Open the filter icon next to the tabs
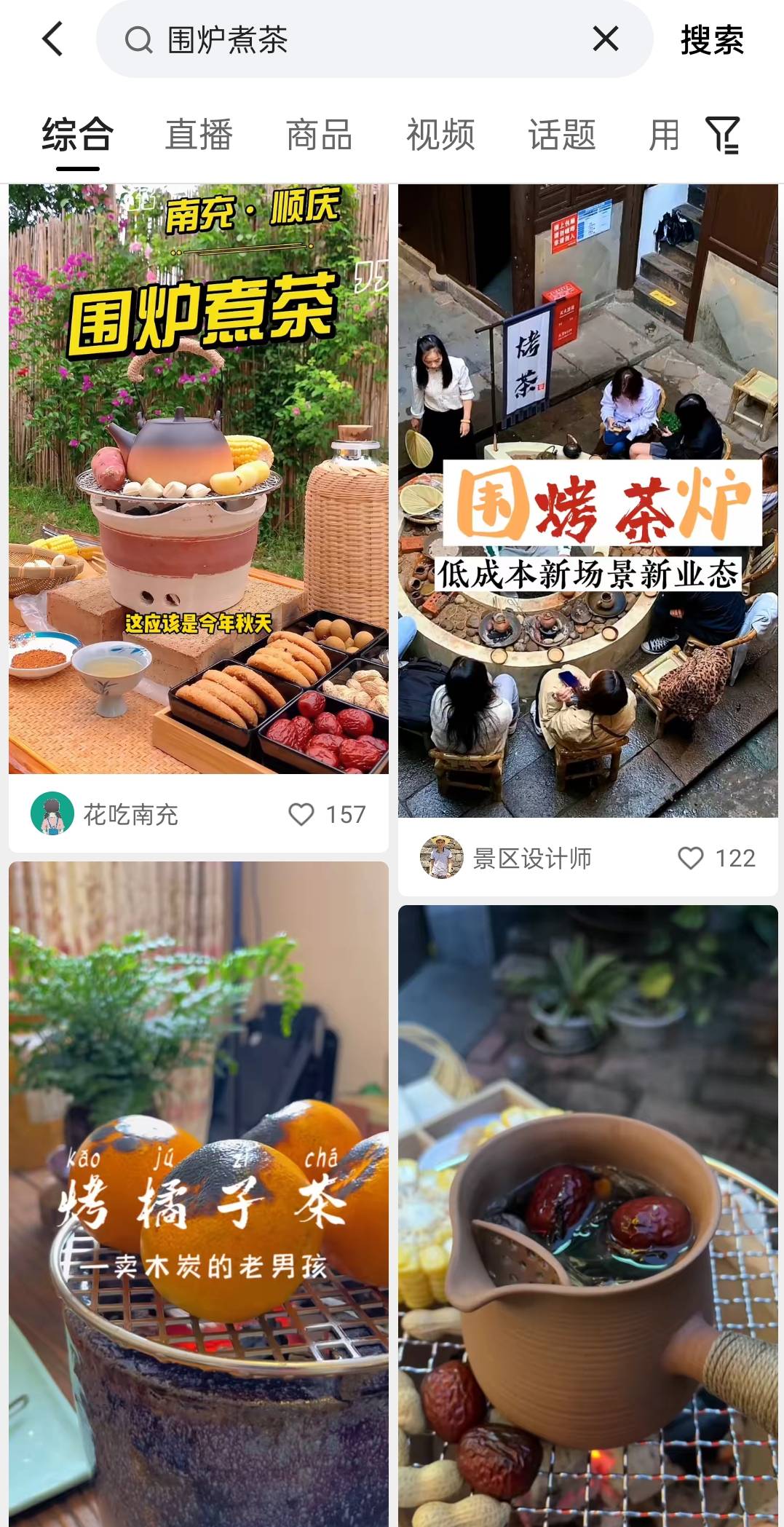The image size is (784, 1527). 722,135
